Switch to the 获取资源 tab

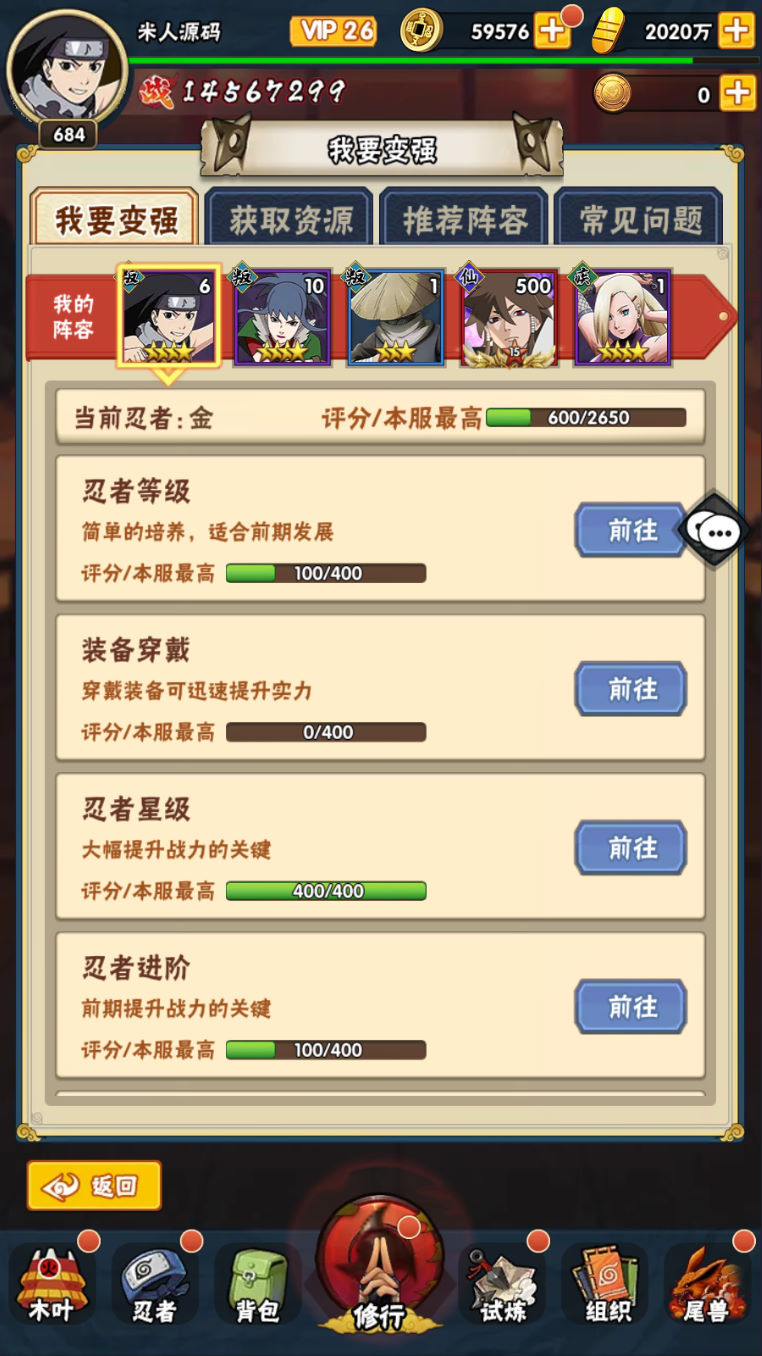(288, 216)
